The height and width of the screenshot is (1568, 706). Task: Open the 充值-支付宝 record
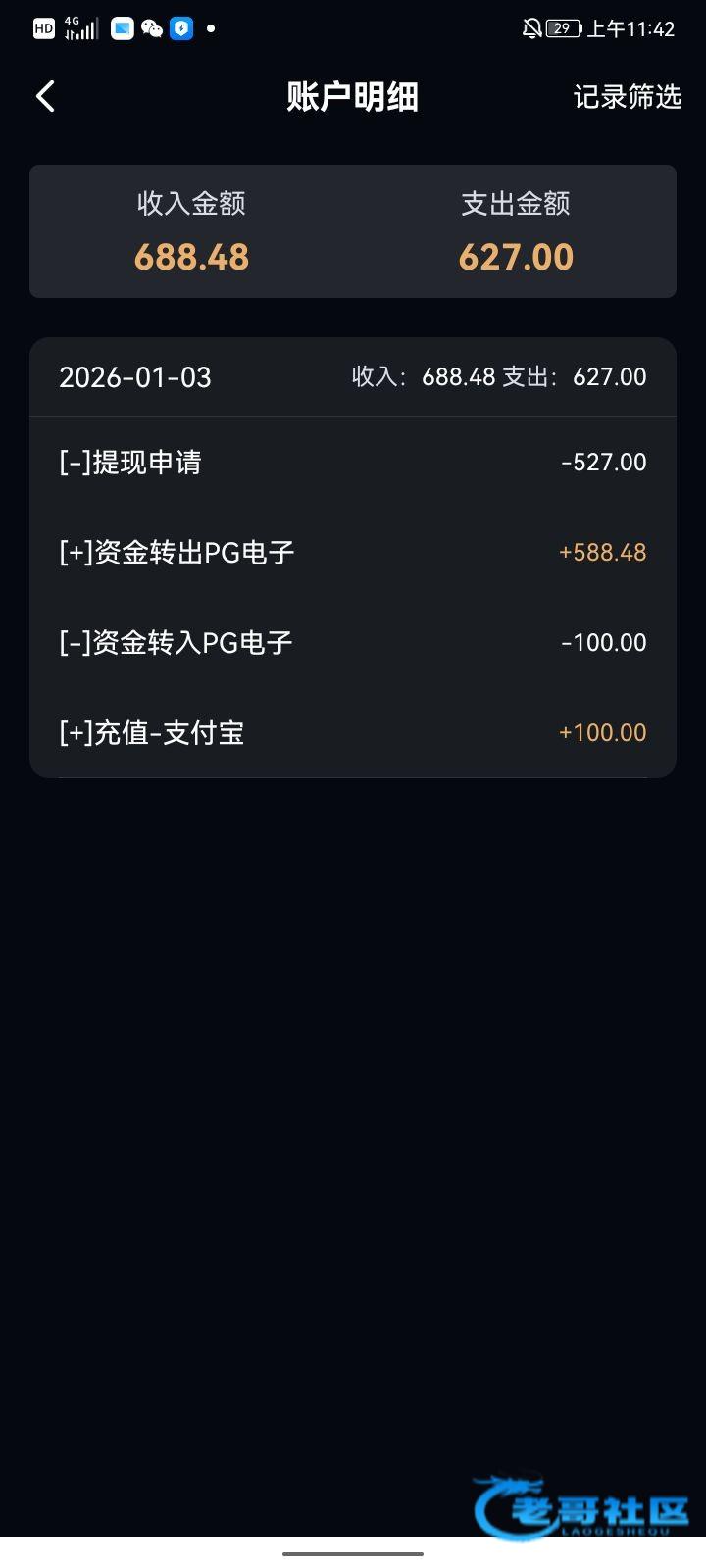click(353, 732)
